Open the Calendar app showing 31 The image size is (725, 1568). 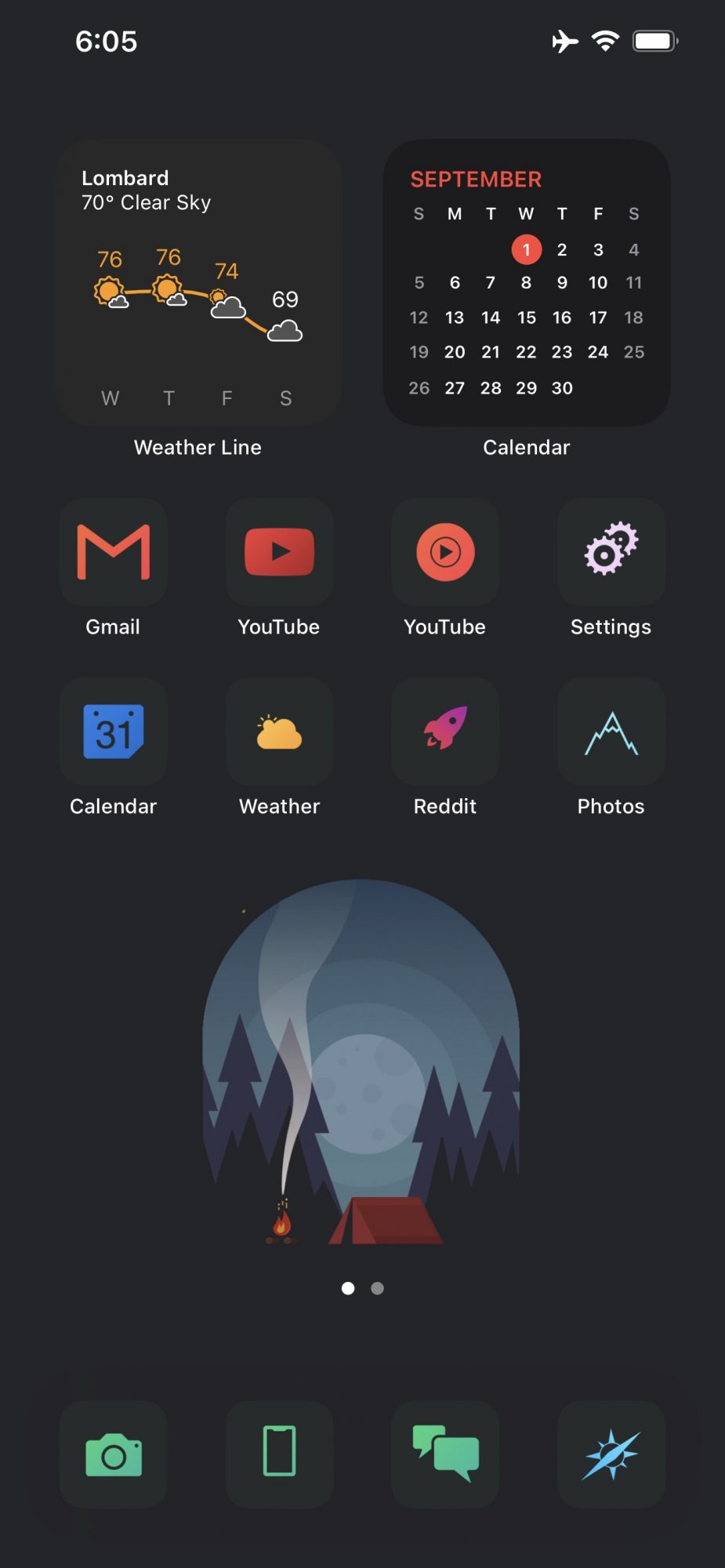pyautogui.click(x=114, y=732)
